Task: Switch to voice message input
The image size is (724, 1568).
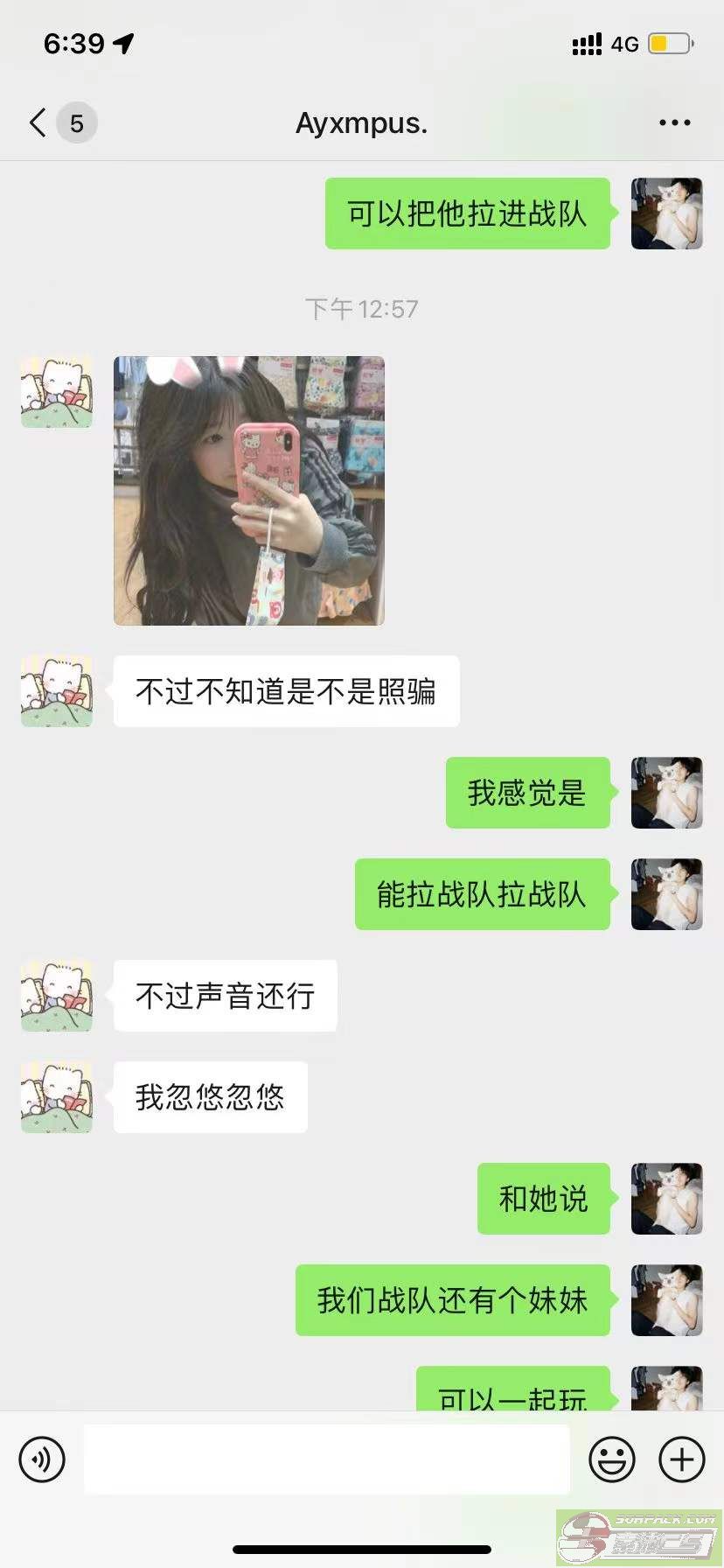Action: pyautogui.click(x=42, y=1459)
